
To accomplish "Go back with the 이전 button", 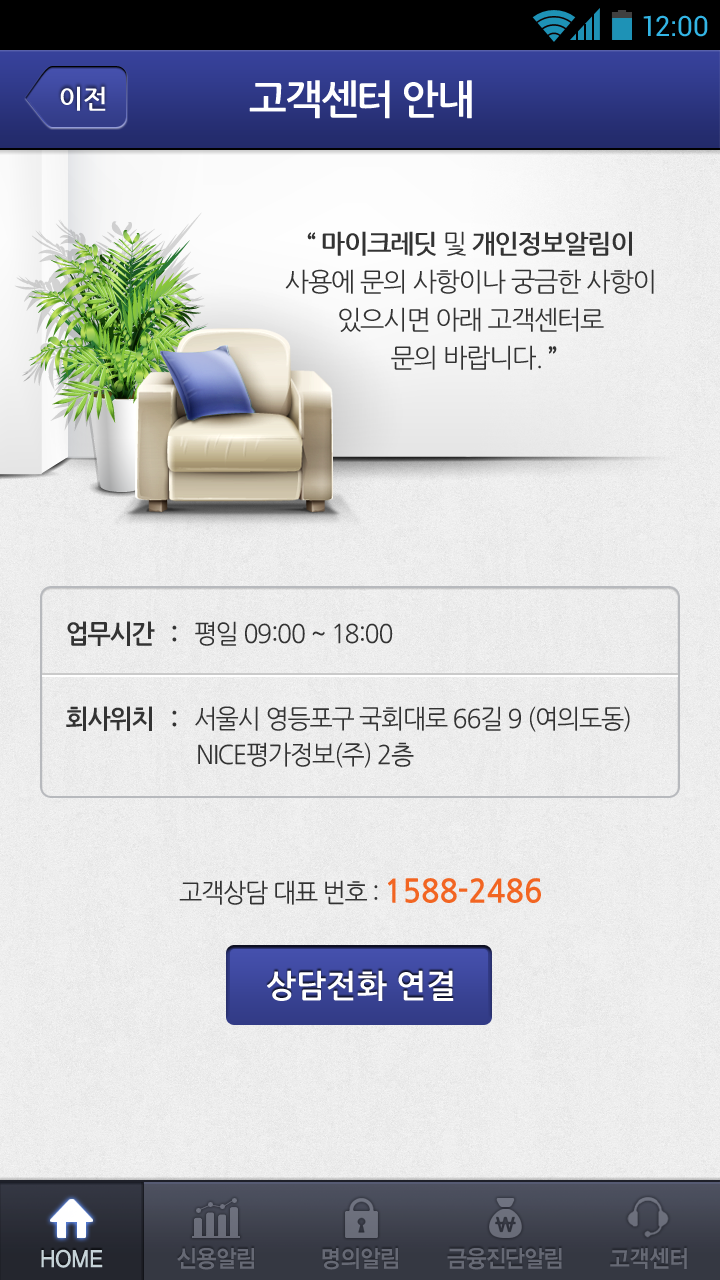I will [x=78, y=98].
